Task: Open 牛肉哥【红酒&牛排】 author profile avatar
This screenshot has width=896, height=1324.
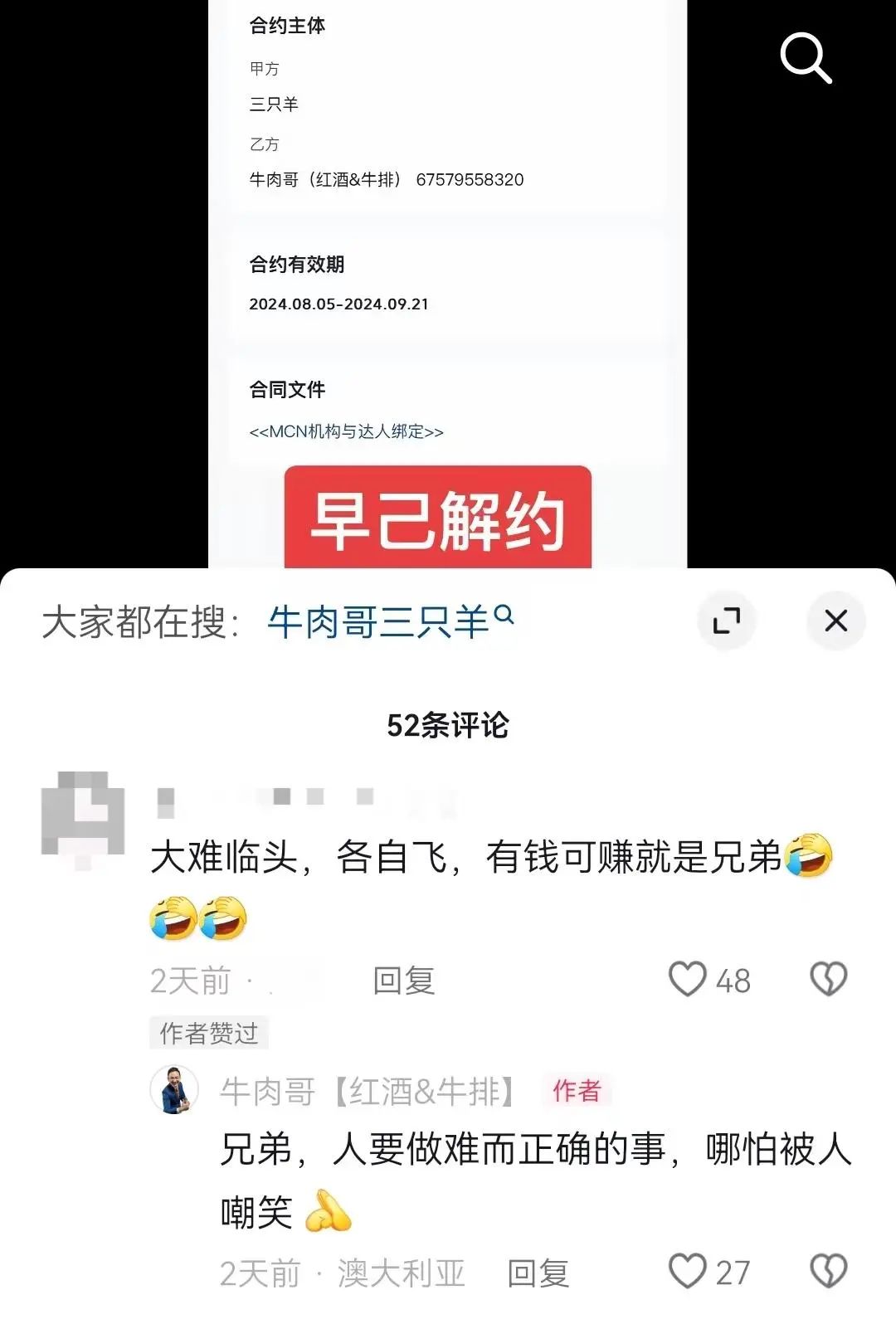Action: point(175,1089)
